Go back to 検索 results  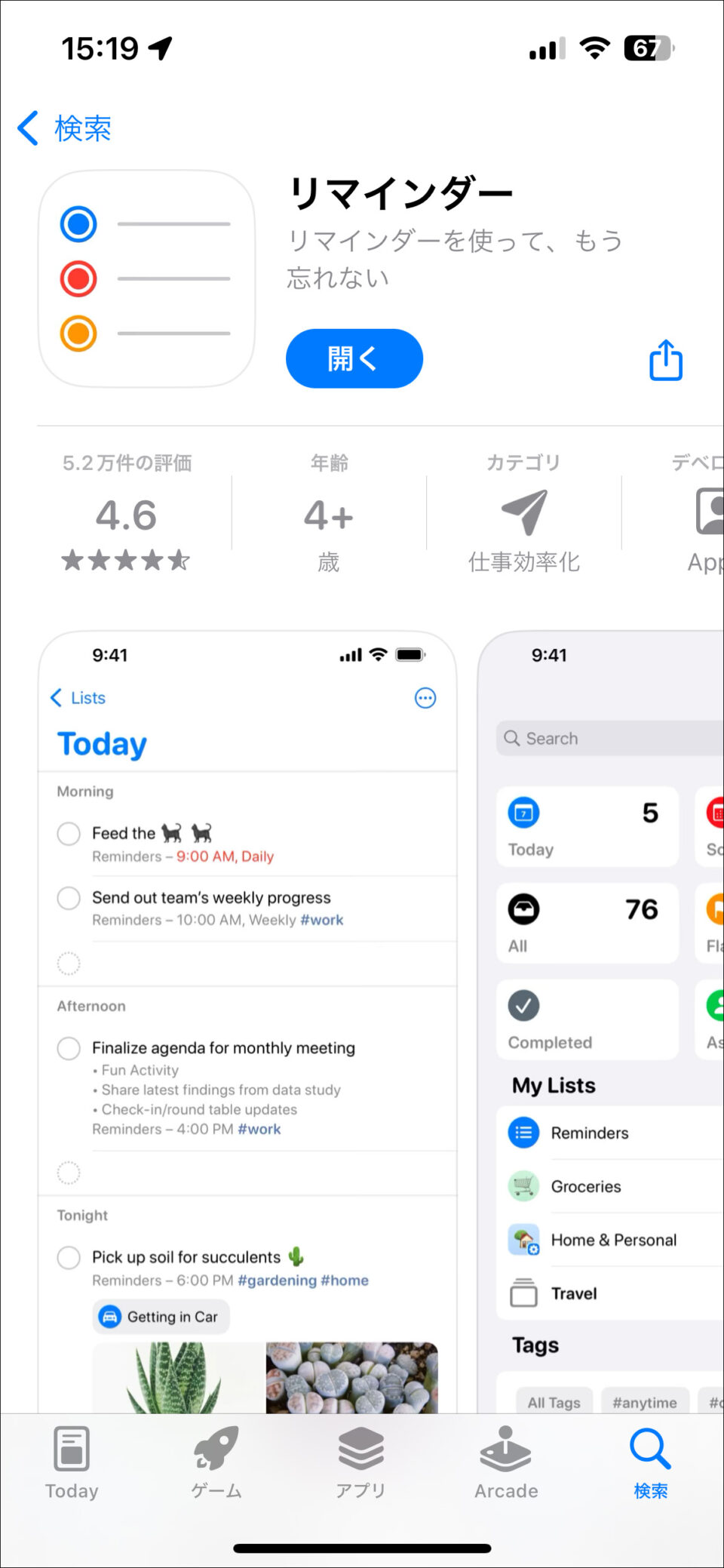click(64, 128)
